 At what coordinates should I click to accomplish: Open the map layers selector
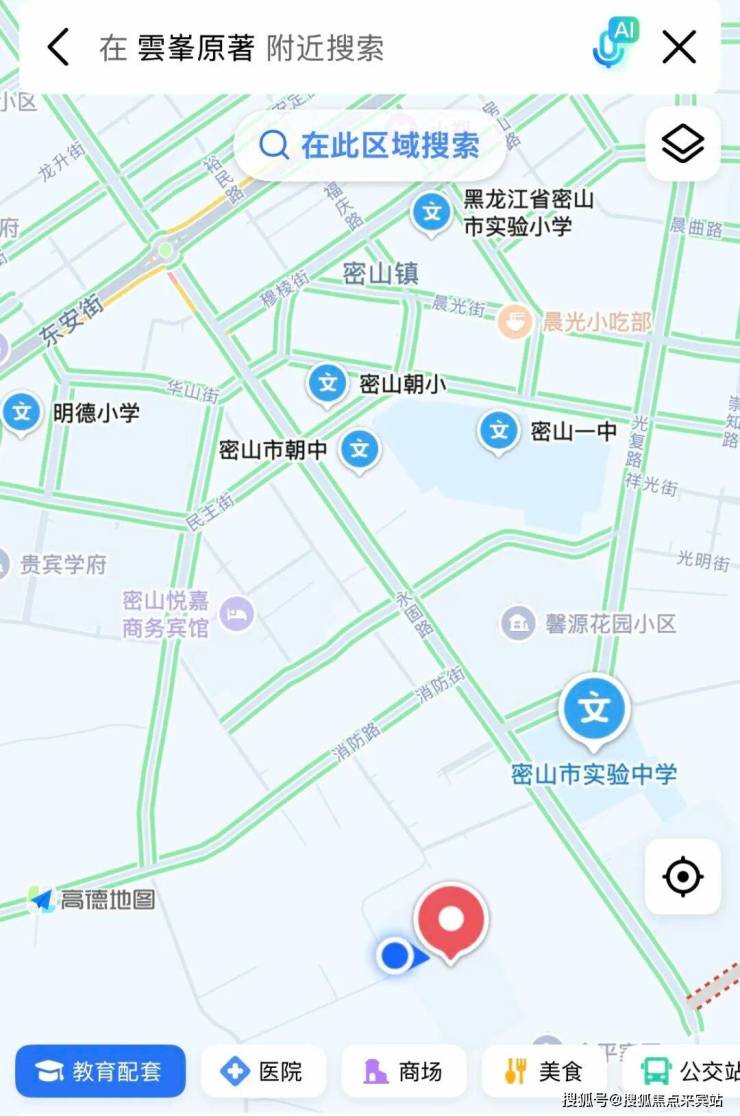(683, 144)
